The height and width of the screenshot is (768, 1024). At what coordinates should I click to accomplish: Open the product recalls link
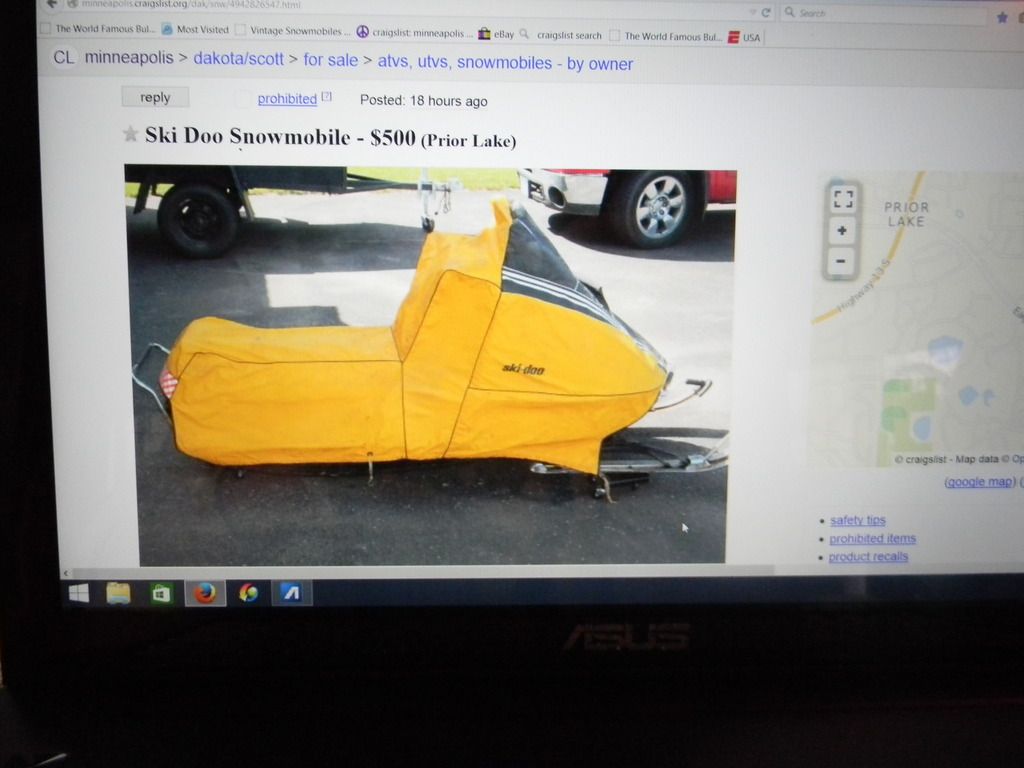868,556
